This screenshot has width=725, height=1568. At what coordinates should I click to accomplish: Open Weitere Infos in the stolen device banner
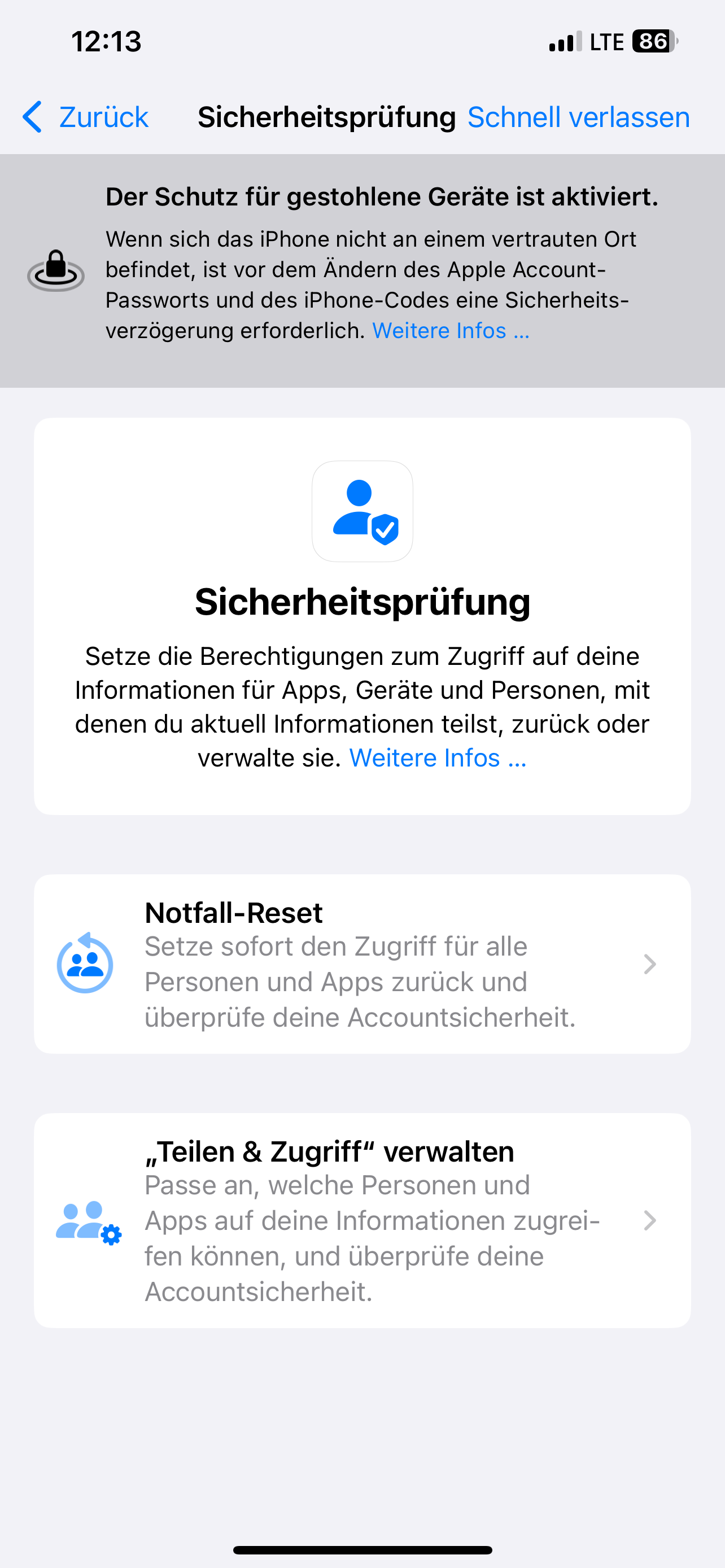[x=451, y=331]
